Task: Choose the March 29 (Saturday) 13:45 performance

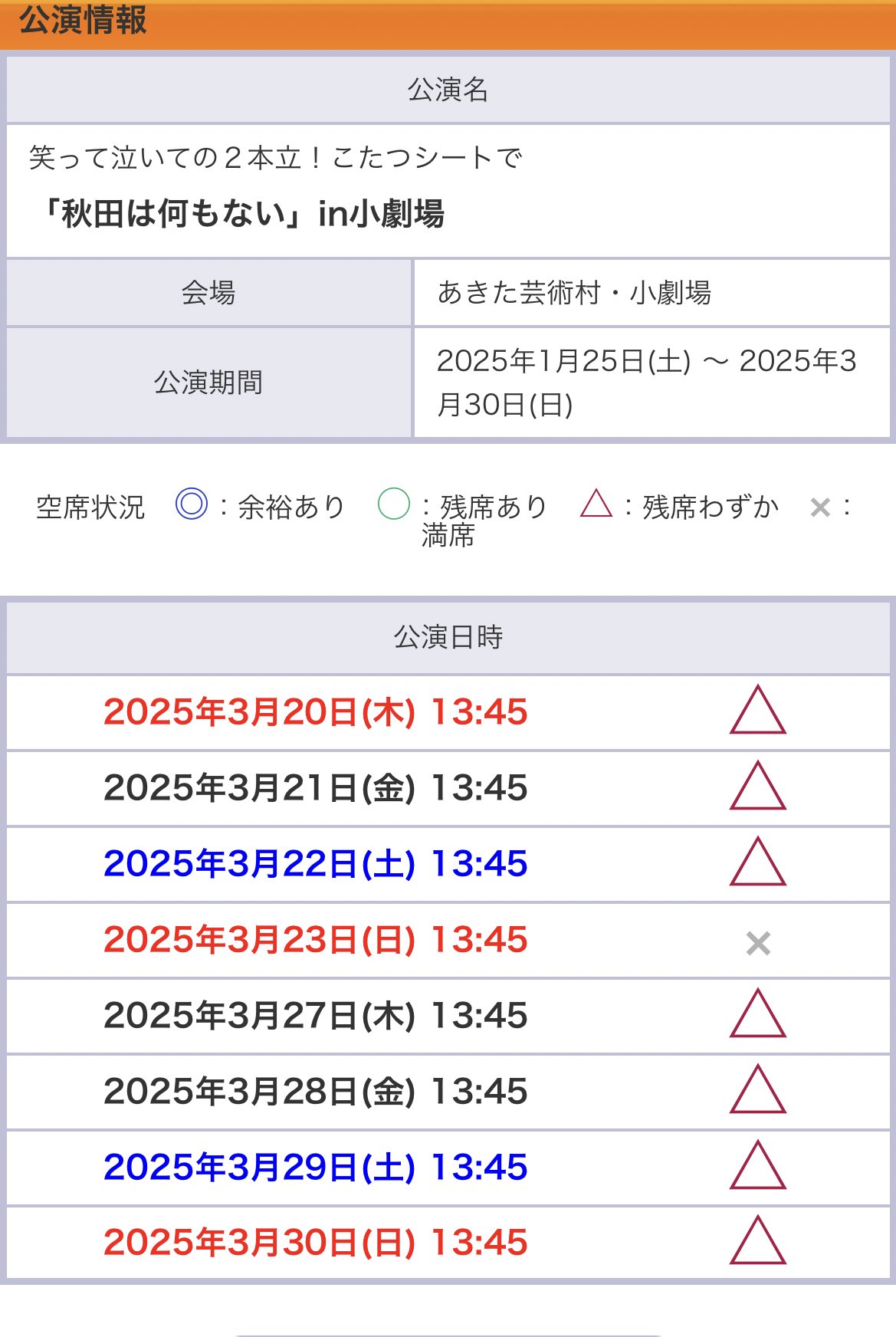Action: point(316,1168)
